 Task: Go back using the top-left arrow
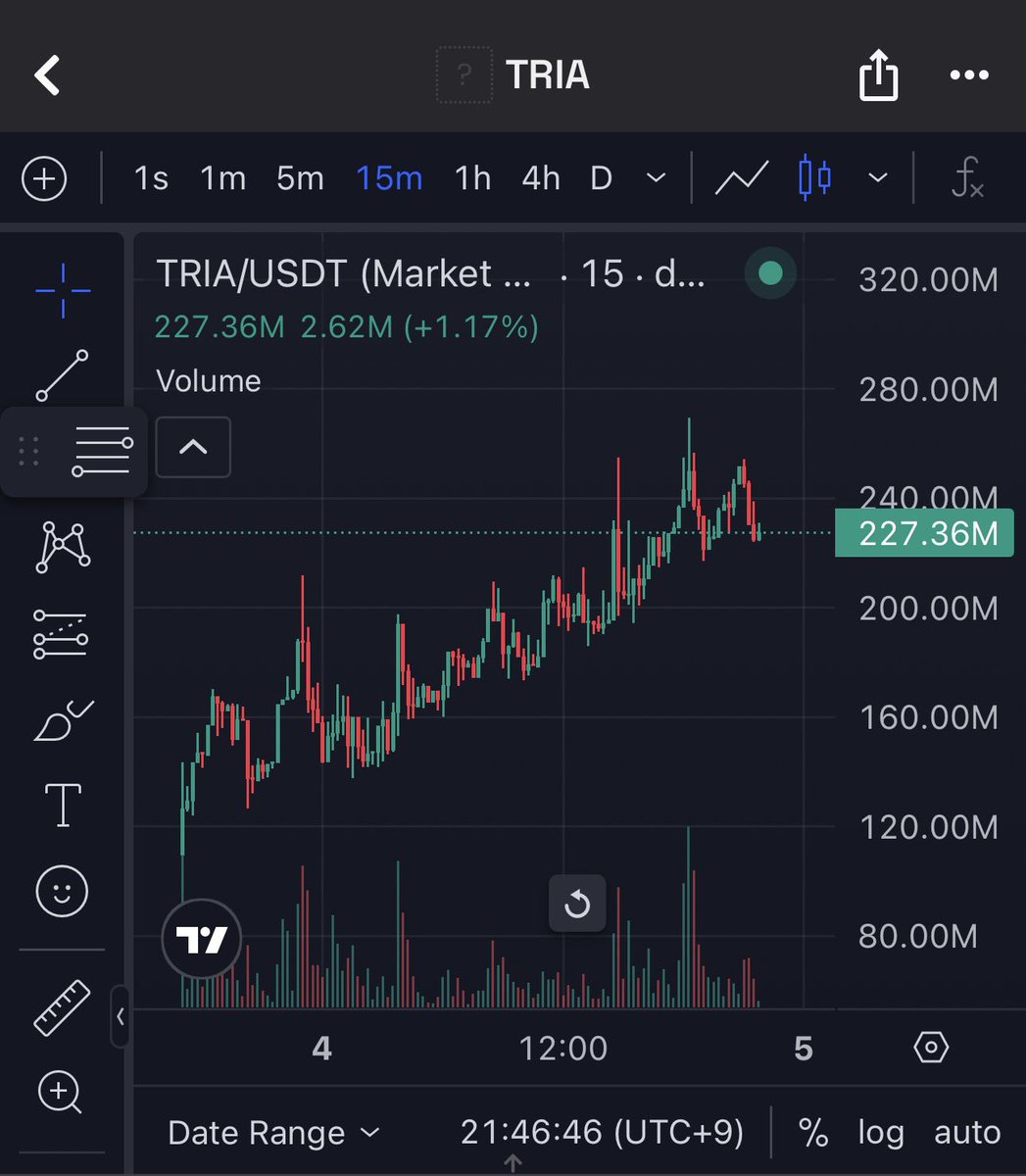[47, 74]
